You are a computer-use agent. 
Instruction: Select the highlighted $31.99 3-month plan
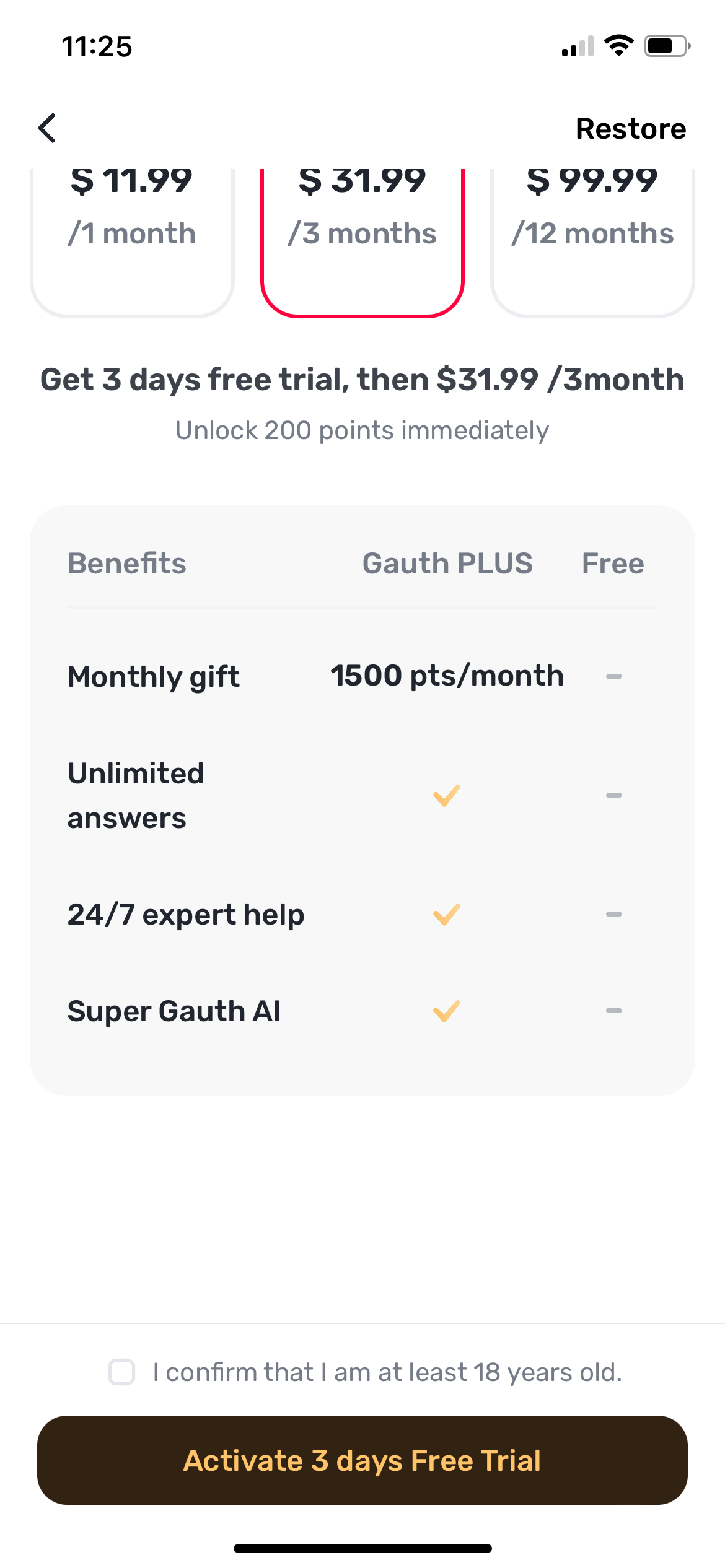click(362, 235)
